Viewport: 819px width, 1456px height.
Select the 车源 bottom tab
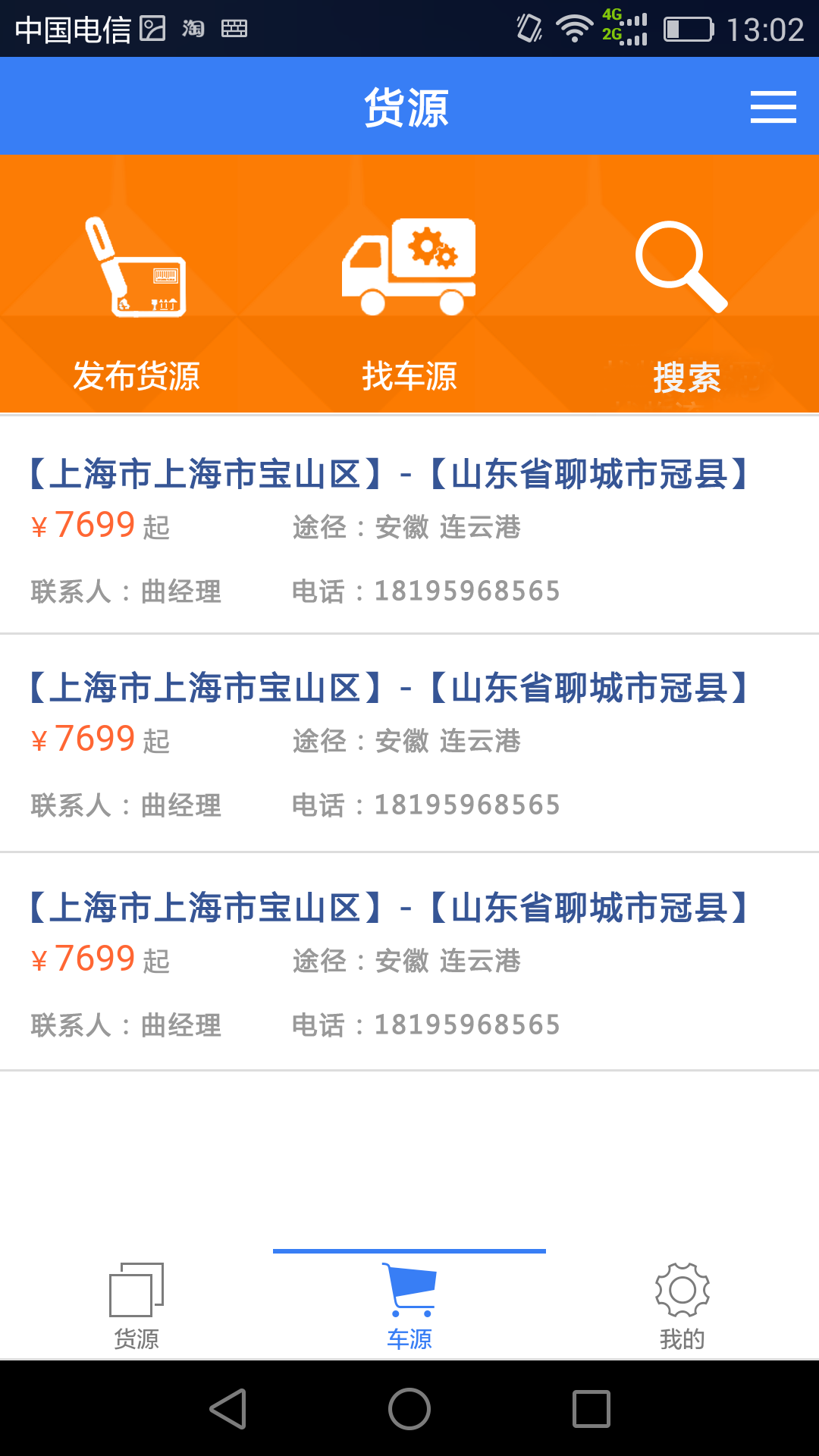pyautogui.click(x=409, y=1306)
